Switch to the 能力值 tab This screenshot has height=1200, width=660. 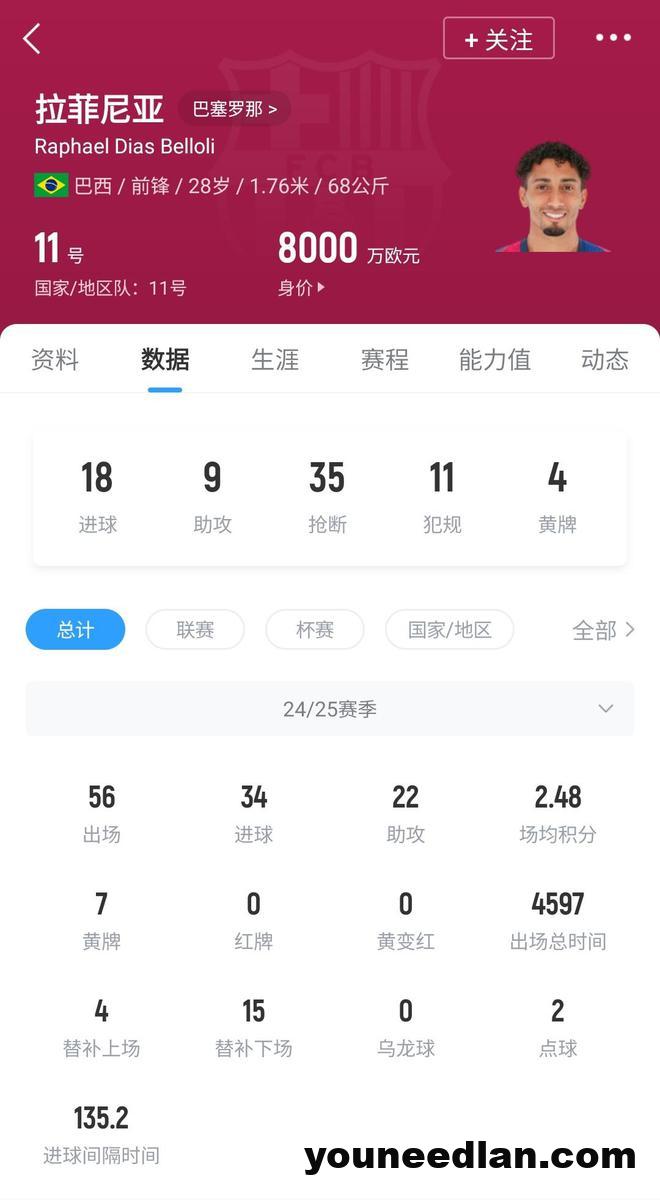[495, 360]
